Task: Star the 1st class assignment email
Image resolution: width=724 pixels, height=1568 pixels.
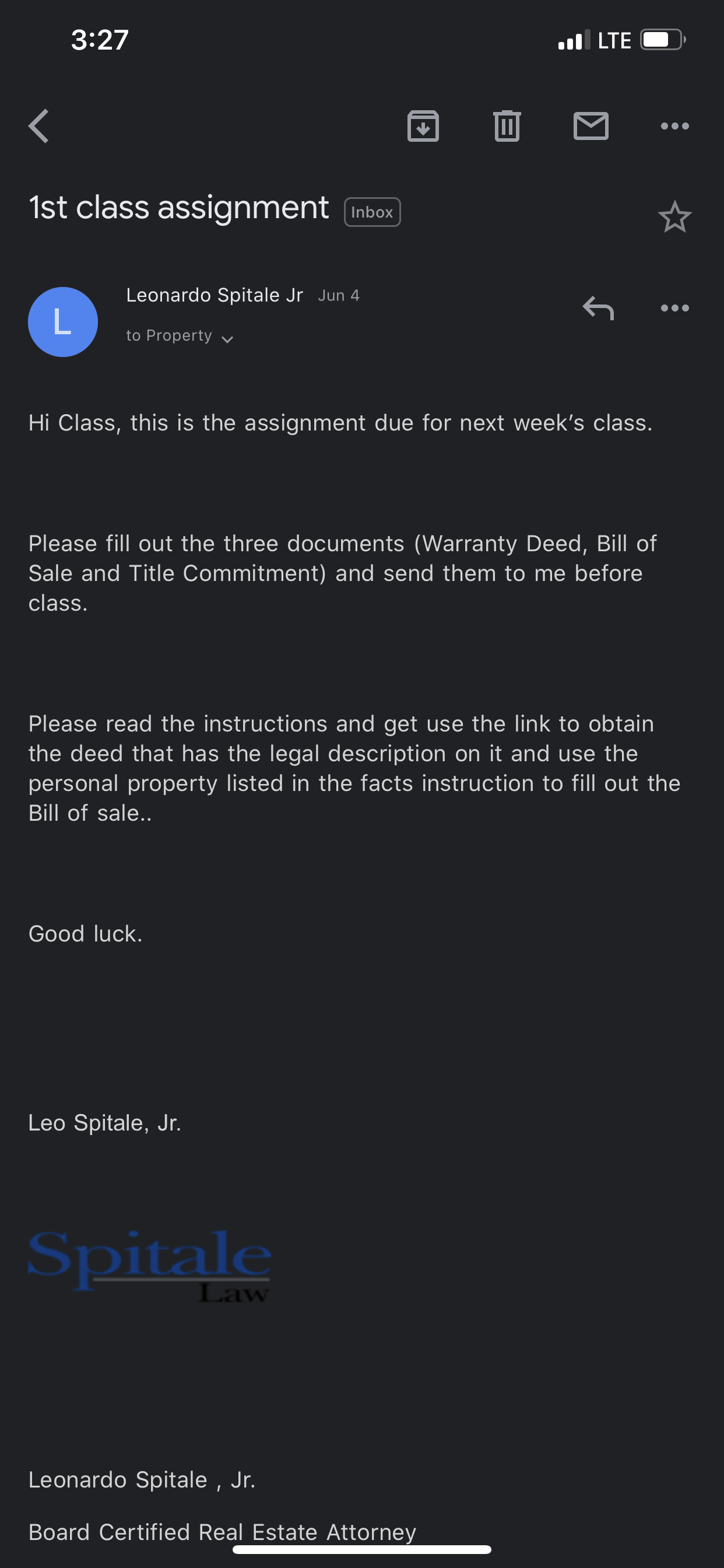Action: (674, 216)
